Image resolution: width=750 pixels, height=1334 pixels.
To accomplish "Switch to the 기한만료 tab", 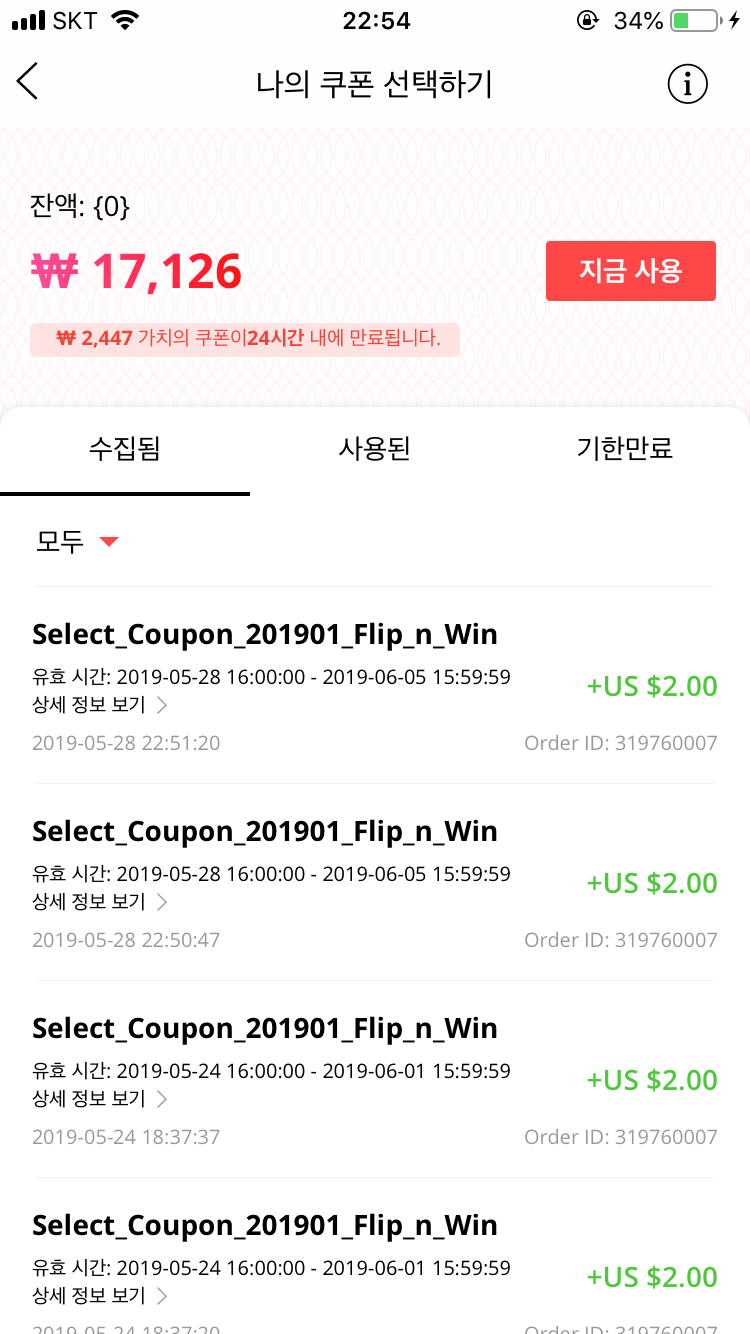I will [625, 450].
